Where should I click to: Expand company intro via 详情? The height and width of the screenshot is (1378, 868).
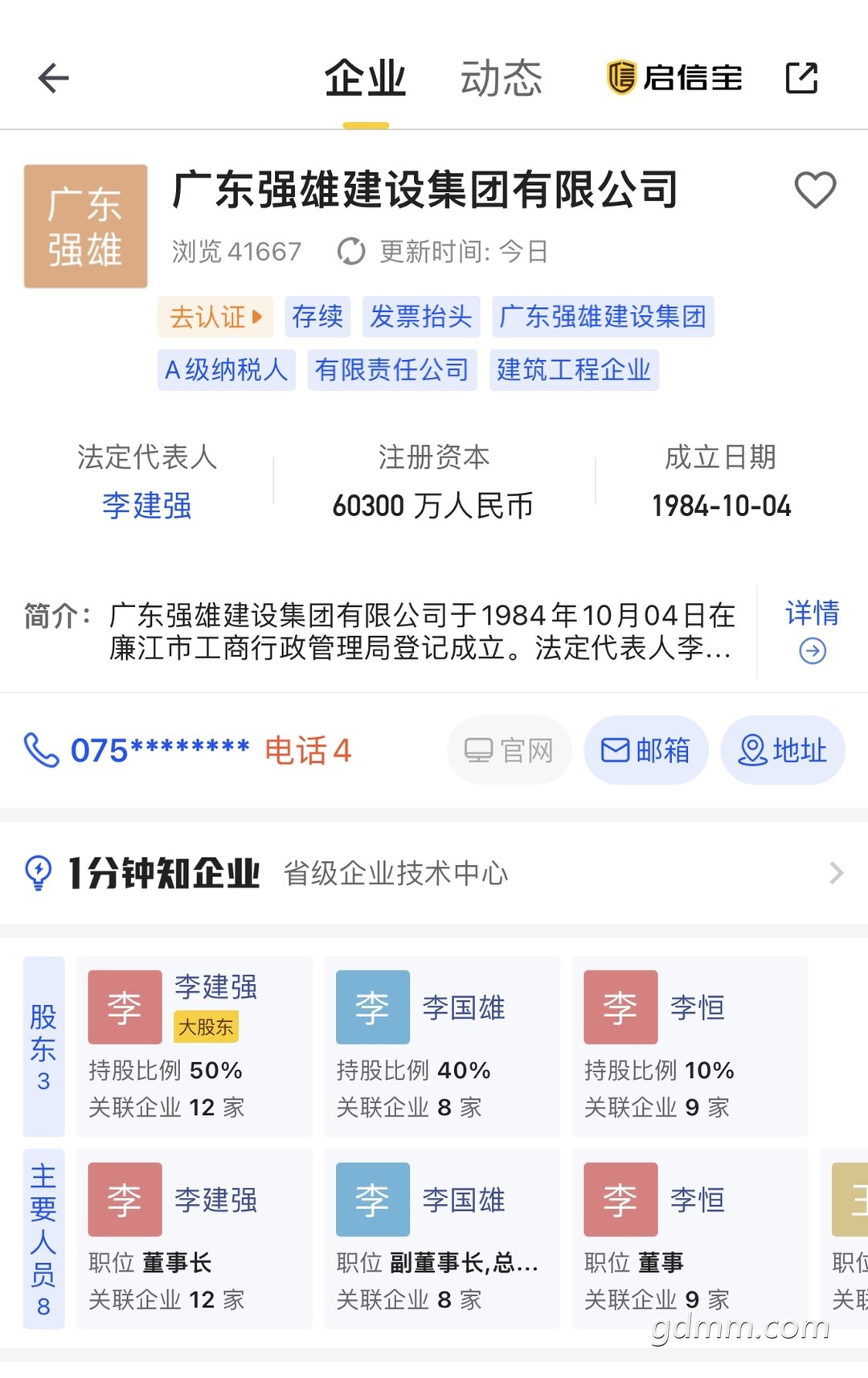point(812,630)
